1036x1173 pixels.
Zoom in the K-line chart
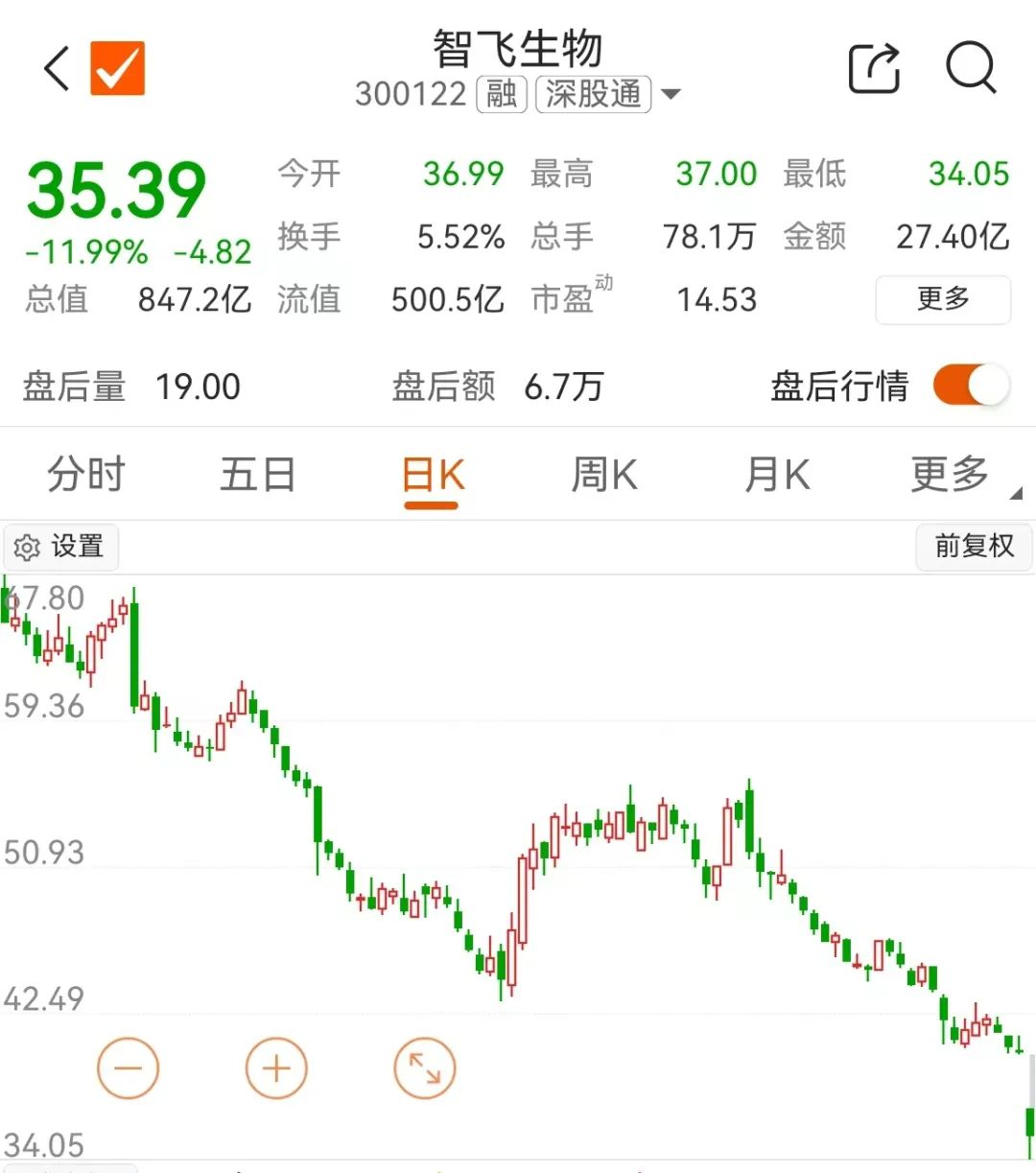tap(276, 1068)
